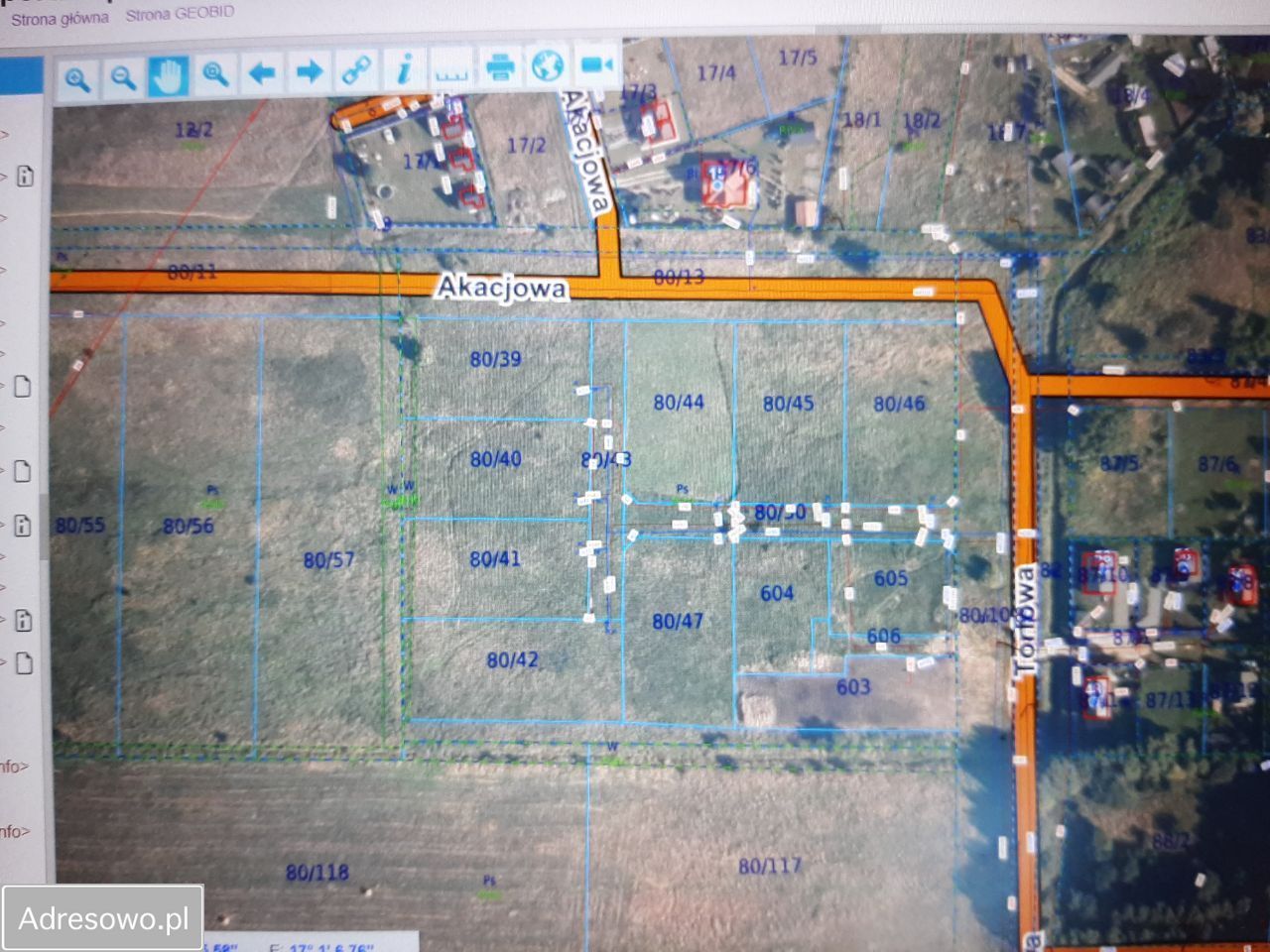Go to next map view arrow
This screenshot has width=1270, height=952.
310,71
